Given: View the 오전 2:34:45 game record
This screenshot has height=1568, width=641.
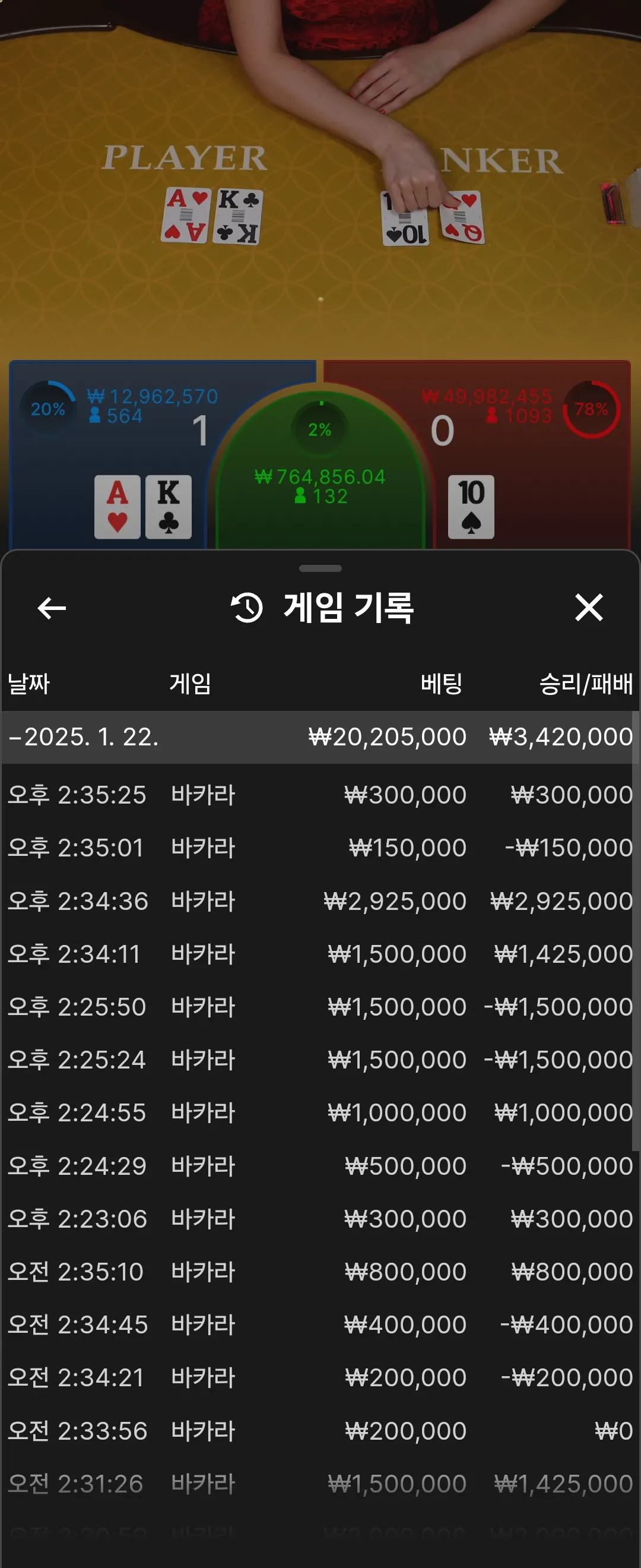Looking at the screenshot, I should (x=320, y=1324).
